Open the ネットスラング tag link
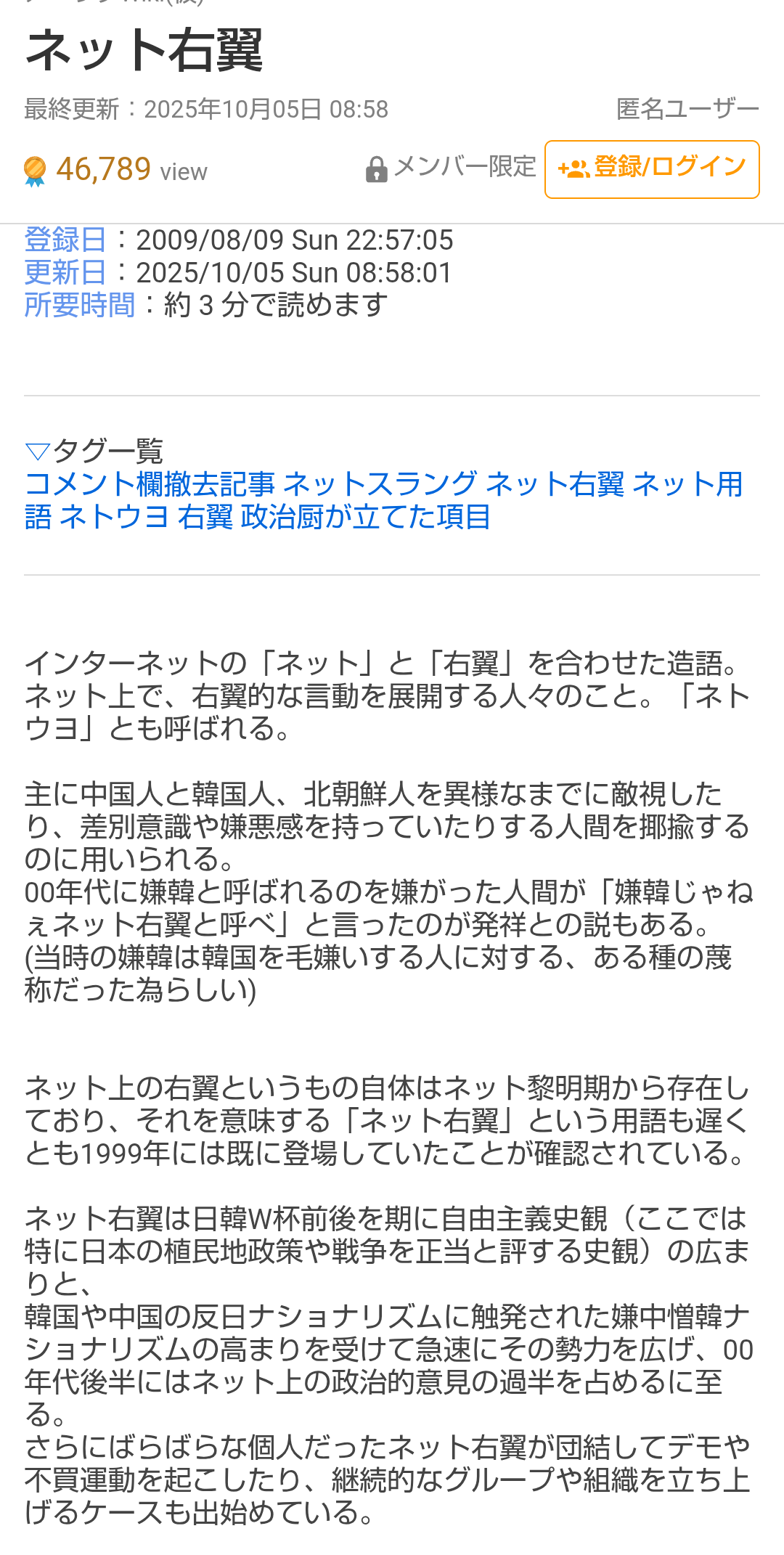The height and width of the screenshot is (1555, 784). pyautogui.click(x=380, y=484)
